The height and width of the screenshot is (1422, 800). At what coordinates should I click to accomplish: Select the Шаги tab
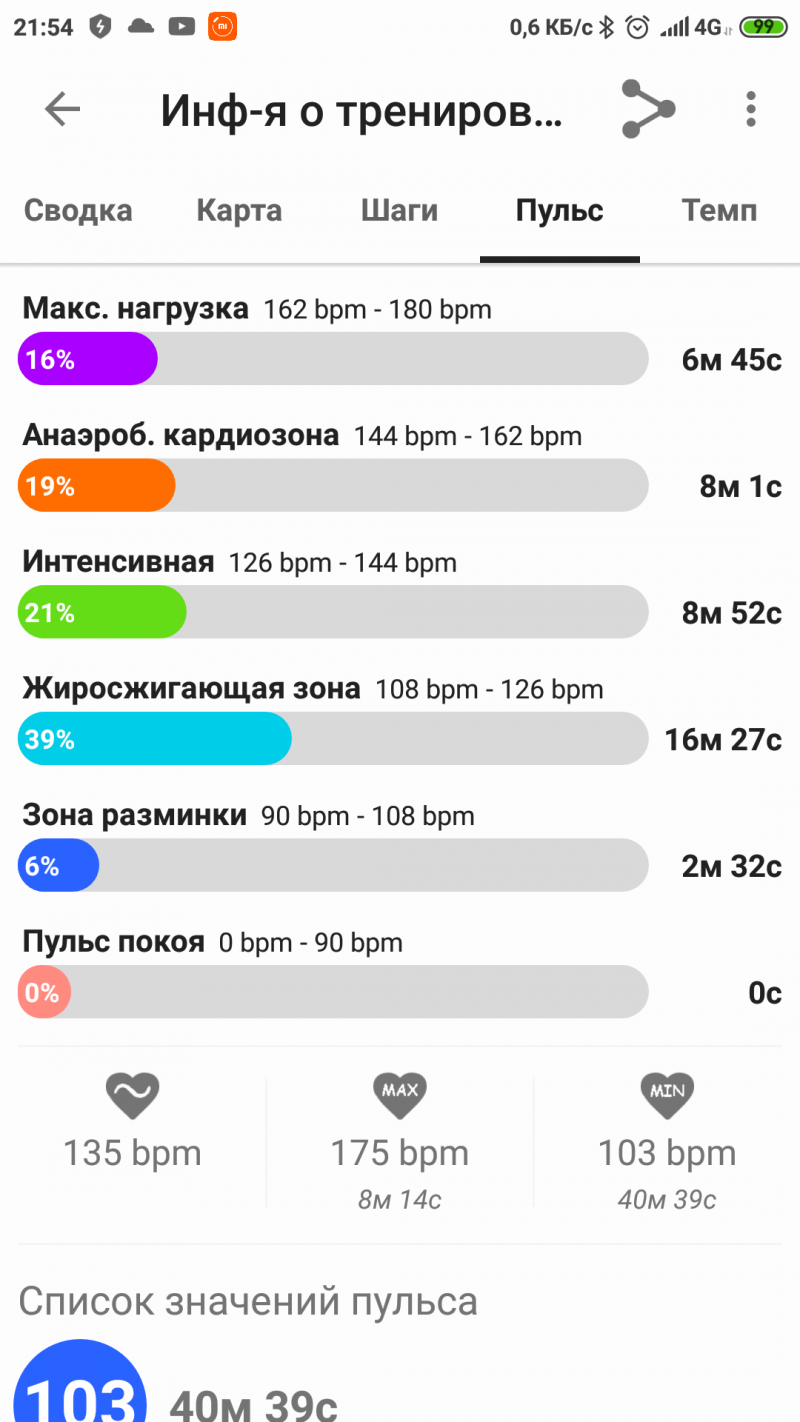coord(399,211)
